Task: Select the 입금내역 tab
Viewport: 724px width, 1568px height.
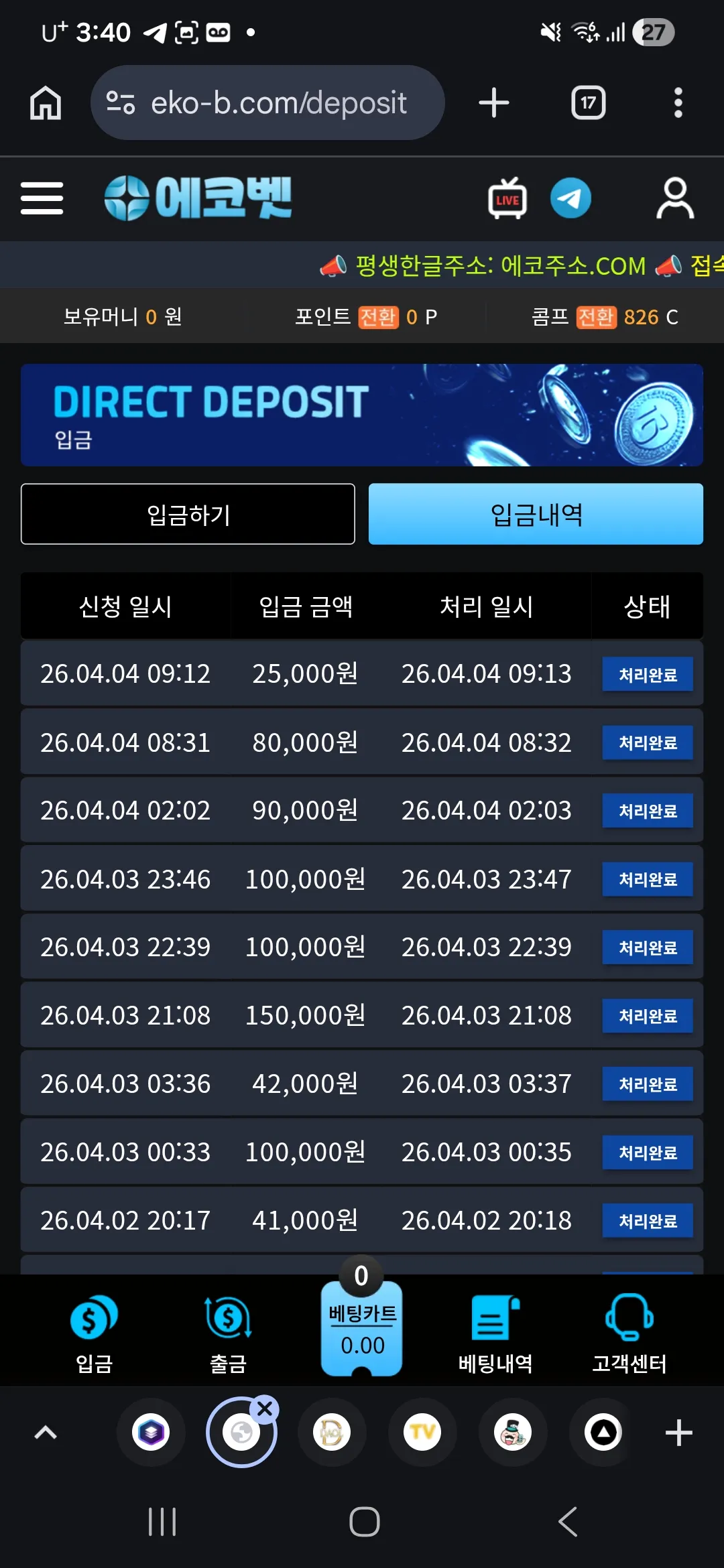Action: pyautogui.click(x=536, y=514)
